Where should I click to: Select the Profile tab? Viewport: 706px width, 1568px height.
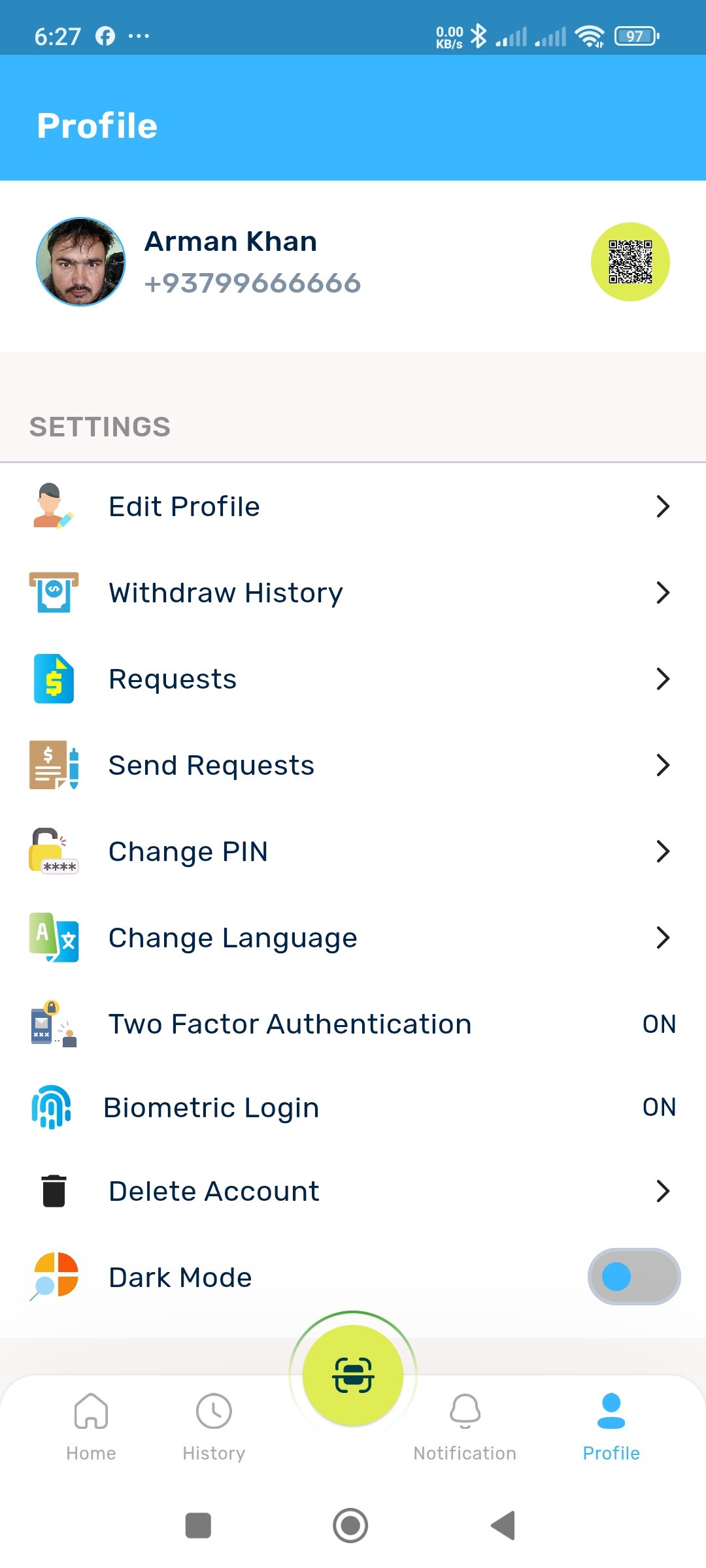coord(611,1426)
